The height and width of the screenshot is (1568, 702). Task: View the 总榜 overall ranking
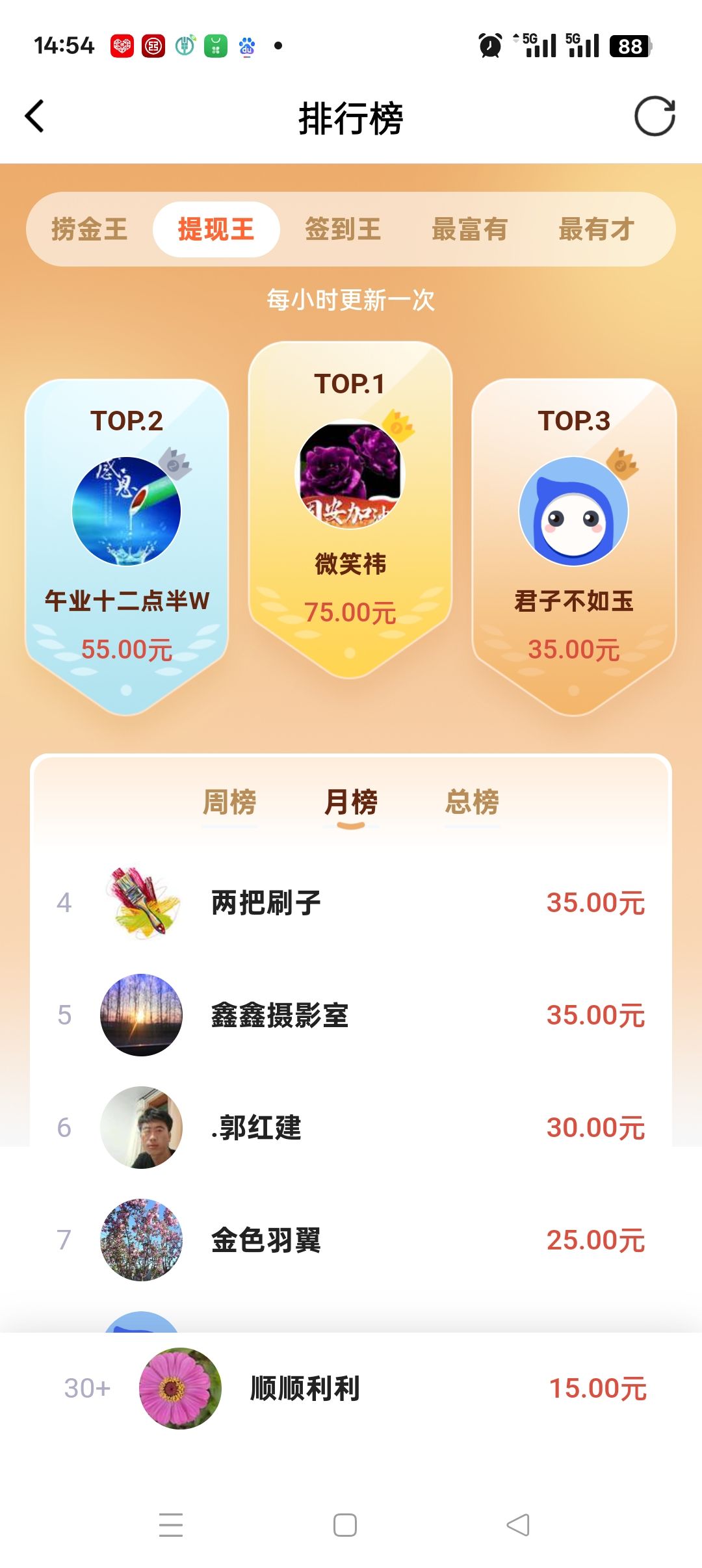[472, 802]
